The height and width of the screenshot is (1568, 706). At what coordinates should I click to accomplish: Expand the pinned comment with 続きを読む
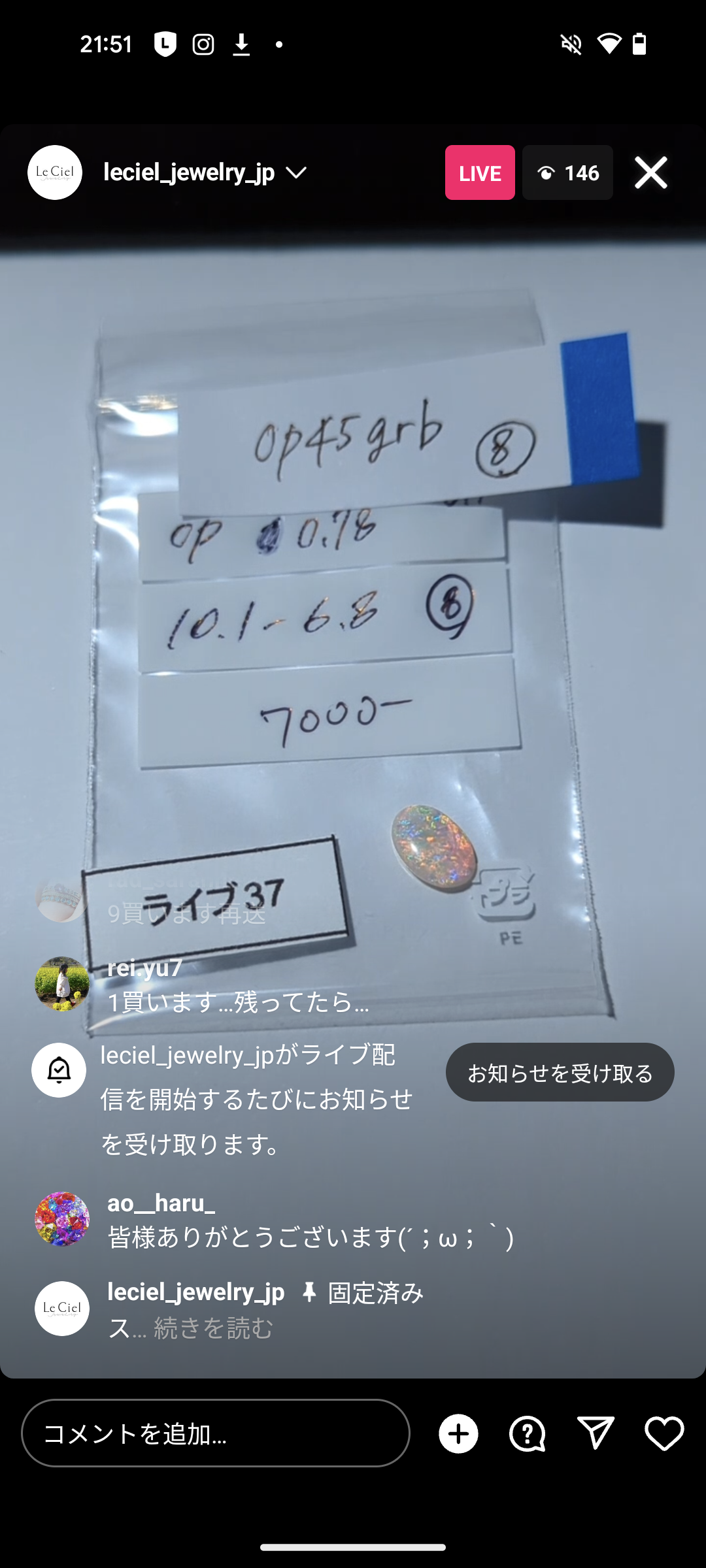click(x=214, y=1328)
